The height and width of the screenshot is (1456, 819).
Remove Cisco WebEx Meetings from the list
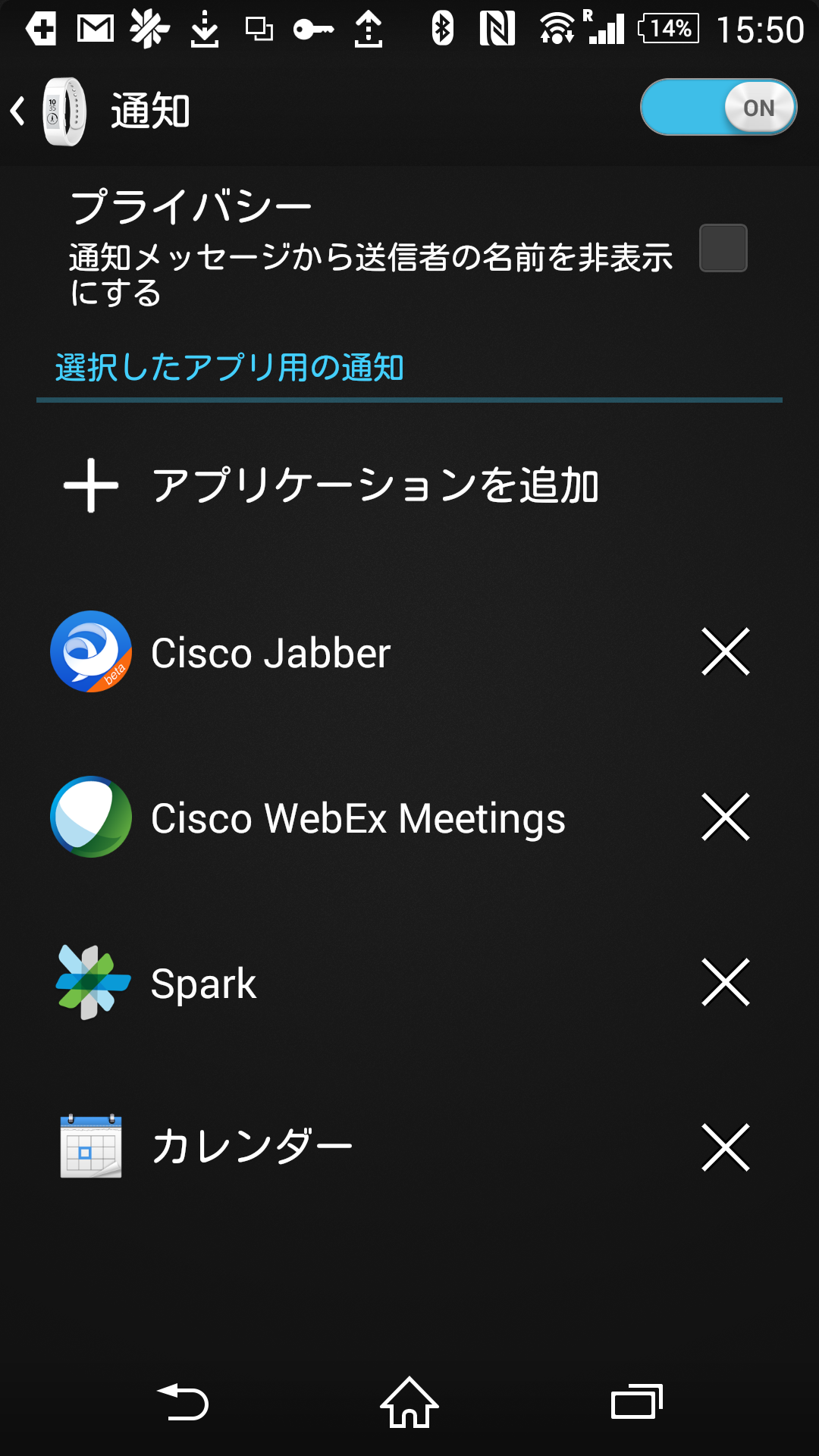pos(725,817)
